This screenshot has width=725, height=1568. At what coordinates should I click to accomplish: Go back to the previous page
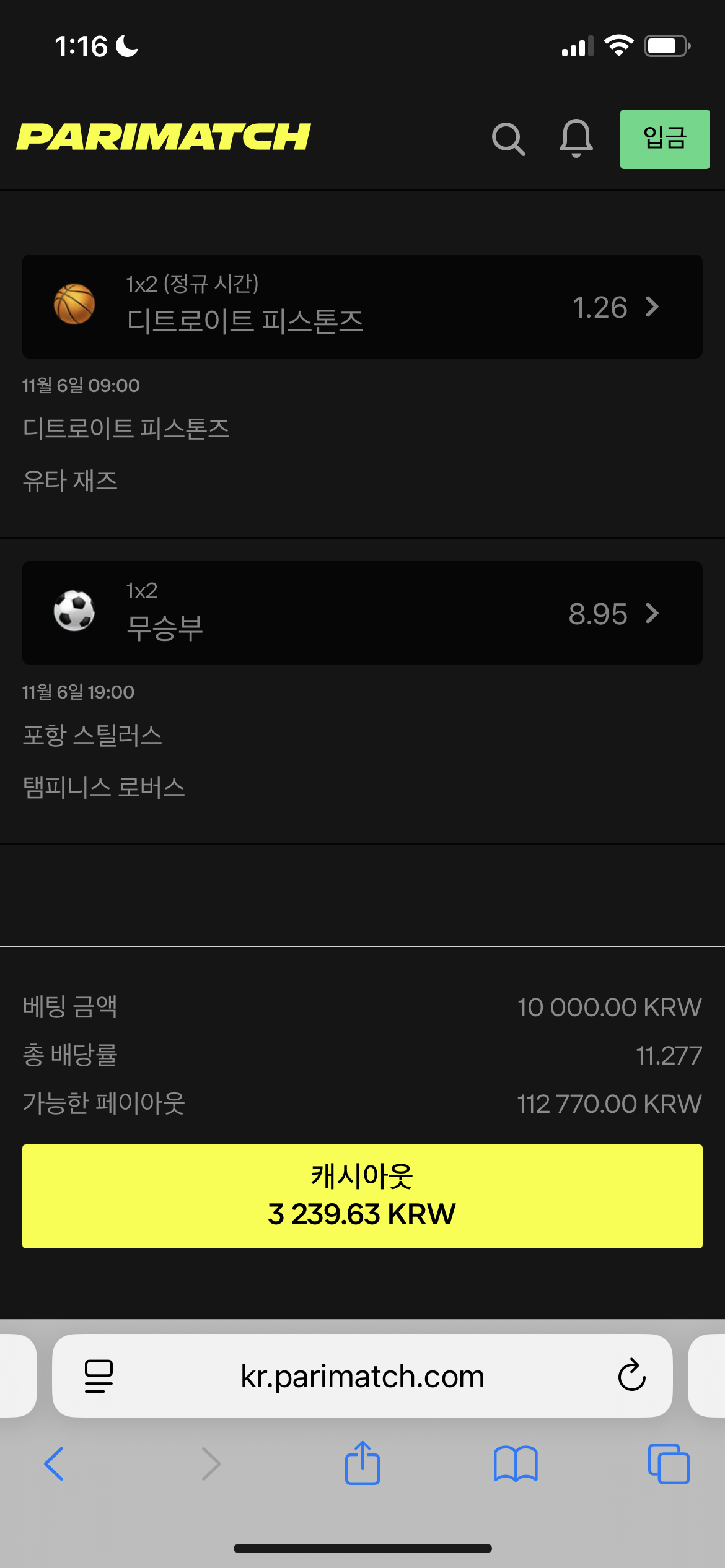pos(54,1464)
